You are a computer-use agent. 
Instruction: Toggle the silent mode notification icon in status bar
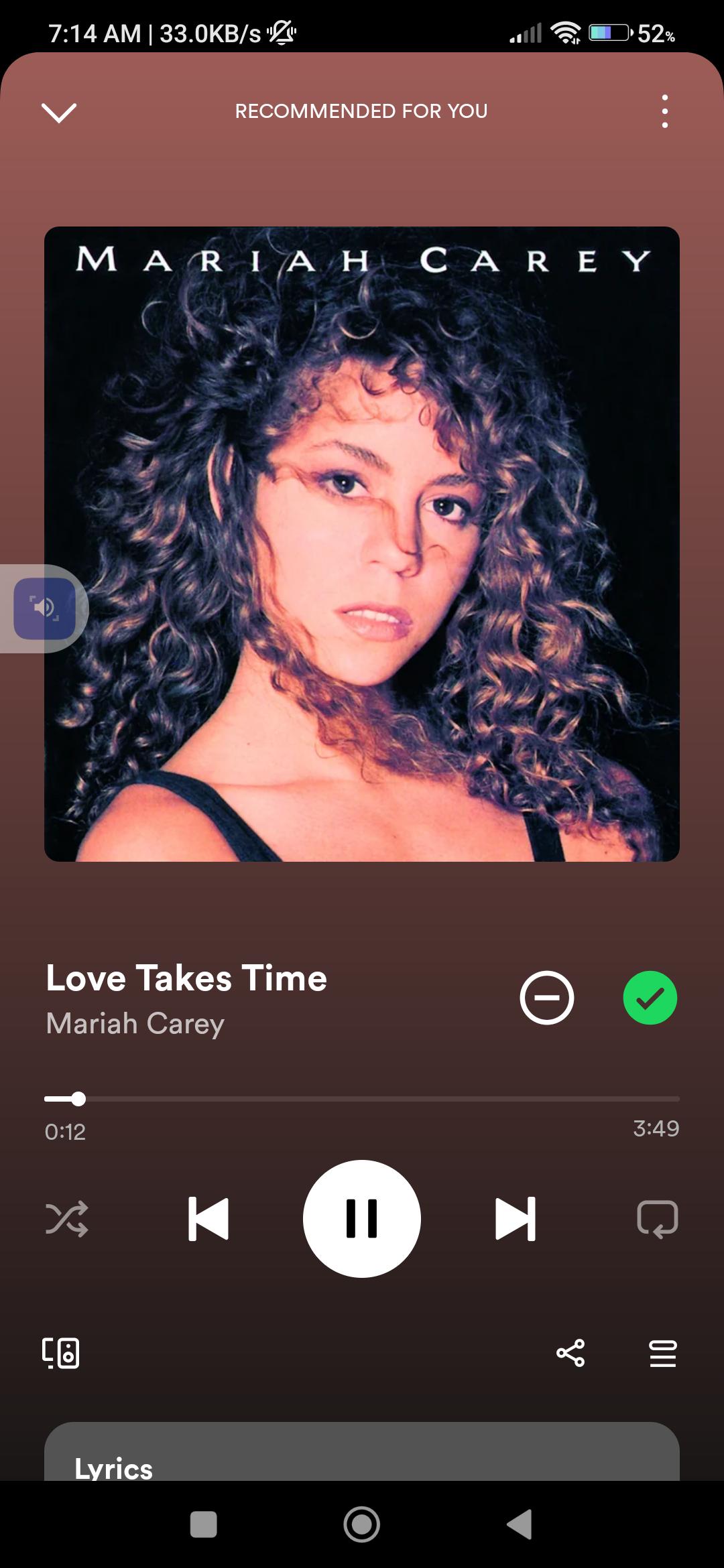point(282,31)
